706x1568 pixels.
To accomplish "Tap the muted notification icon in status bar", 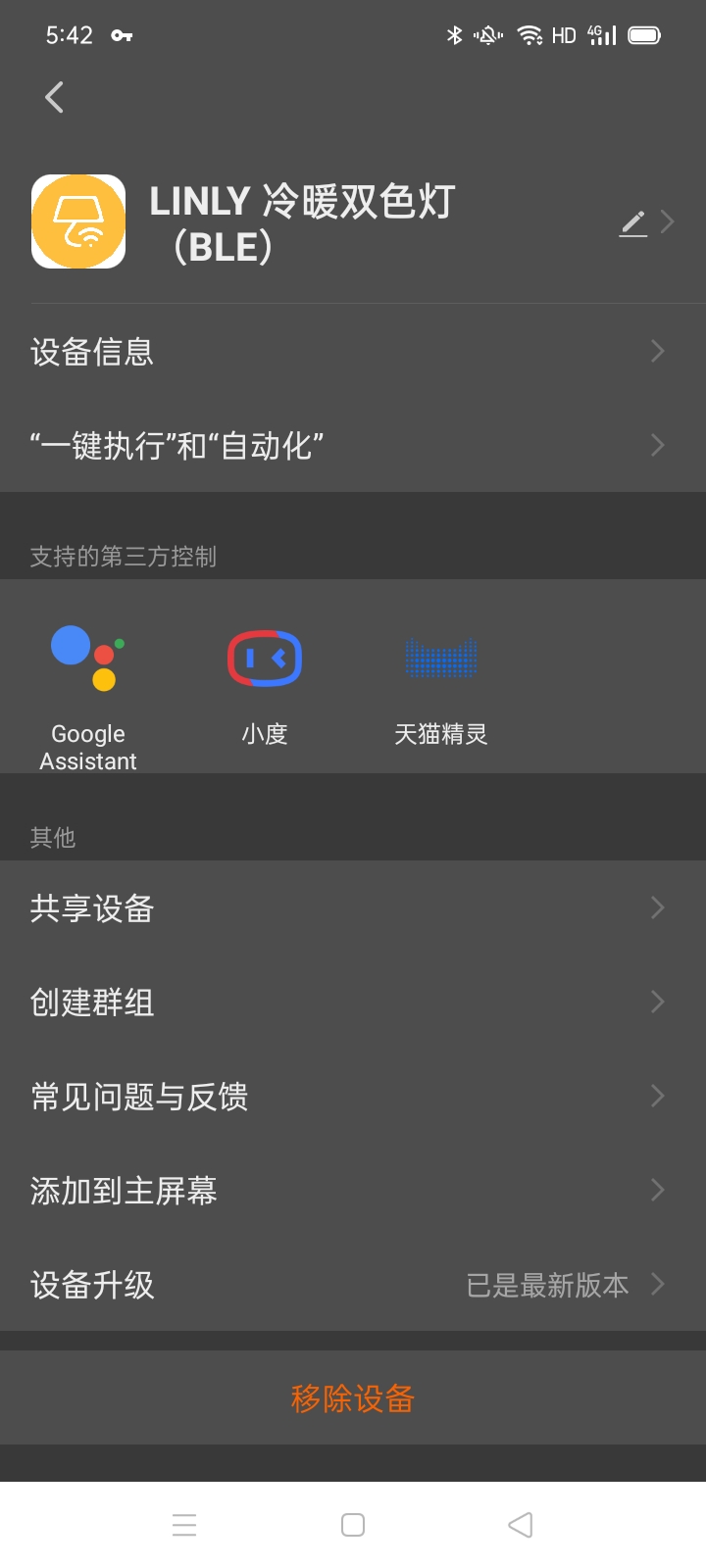I will (487, 34).
